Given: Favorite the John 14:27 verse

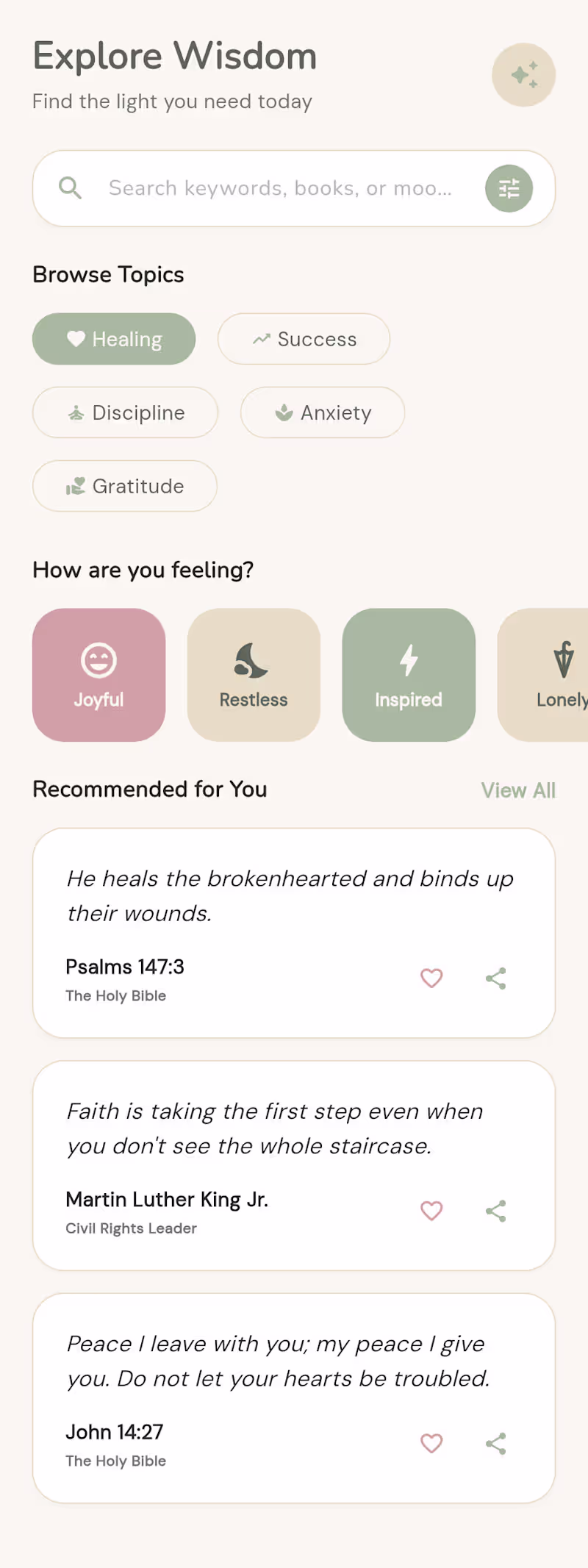Looking at the screenshot, I should [431, 1443].
